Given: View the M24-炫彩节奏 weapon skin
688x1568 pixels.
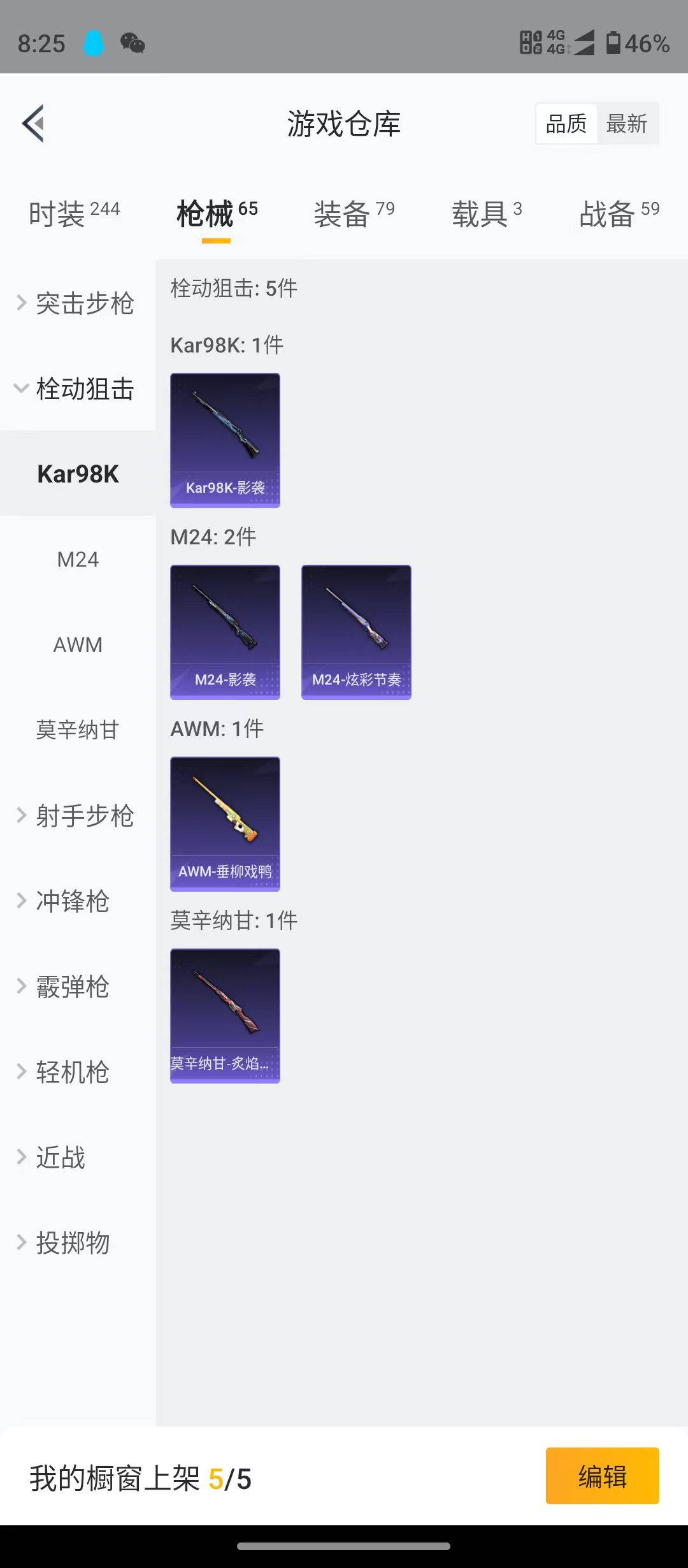Looking at the screenshot, I should click(x=356, y=631).
